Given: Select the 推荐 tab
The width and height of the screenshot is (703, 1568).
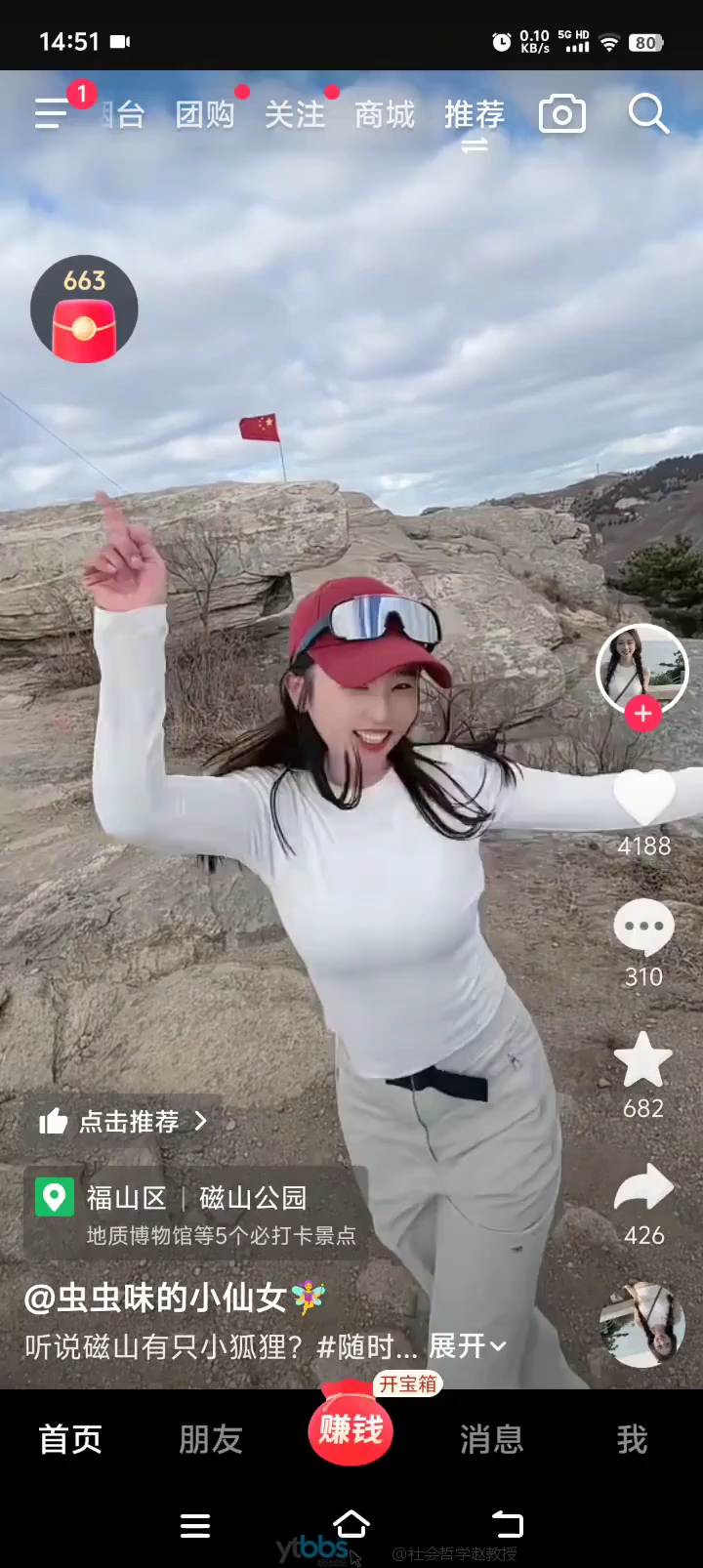Looking at the screenshot, I should 475,115.
